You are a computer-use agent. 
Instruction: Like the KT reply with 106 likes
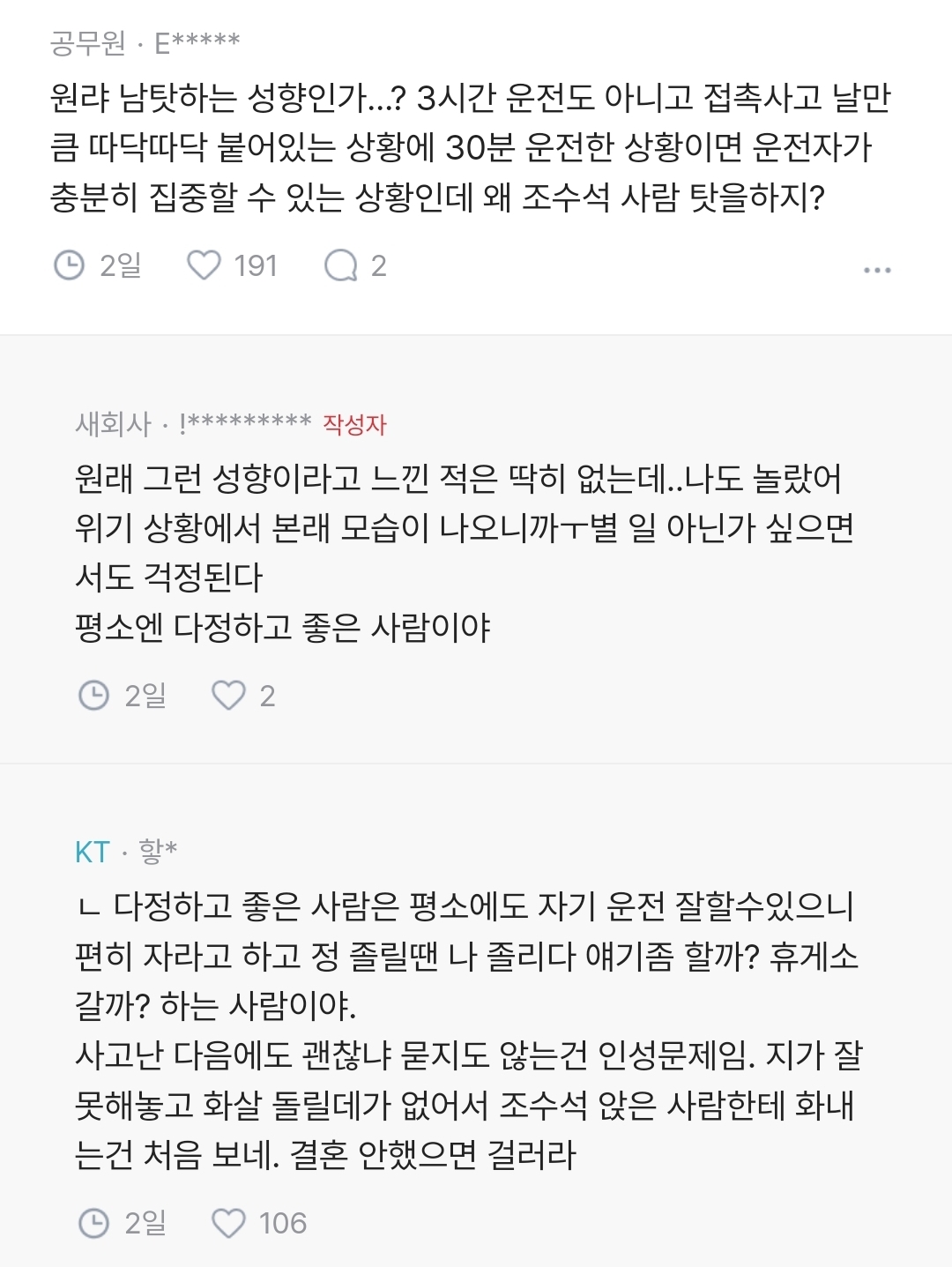(228, 1223)
